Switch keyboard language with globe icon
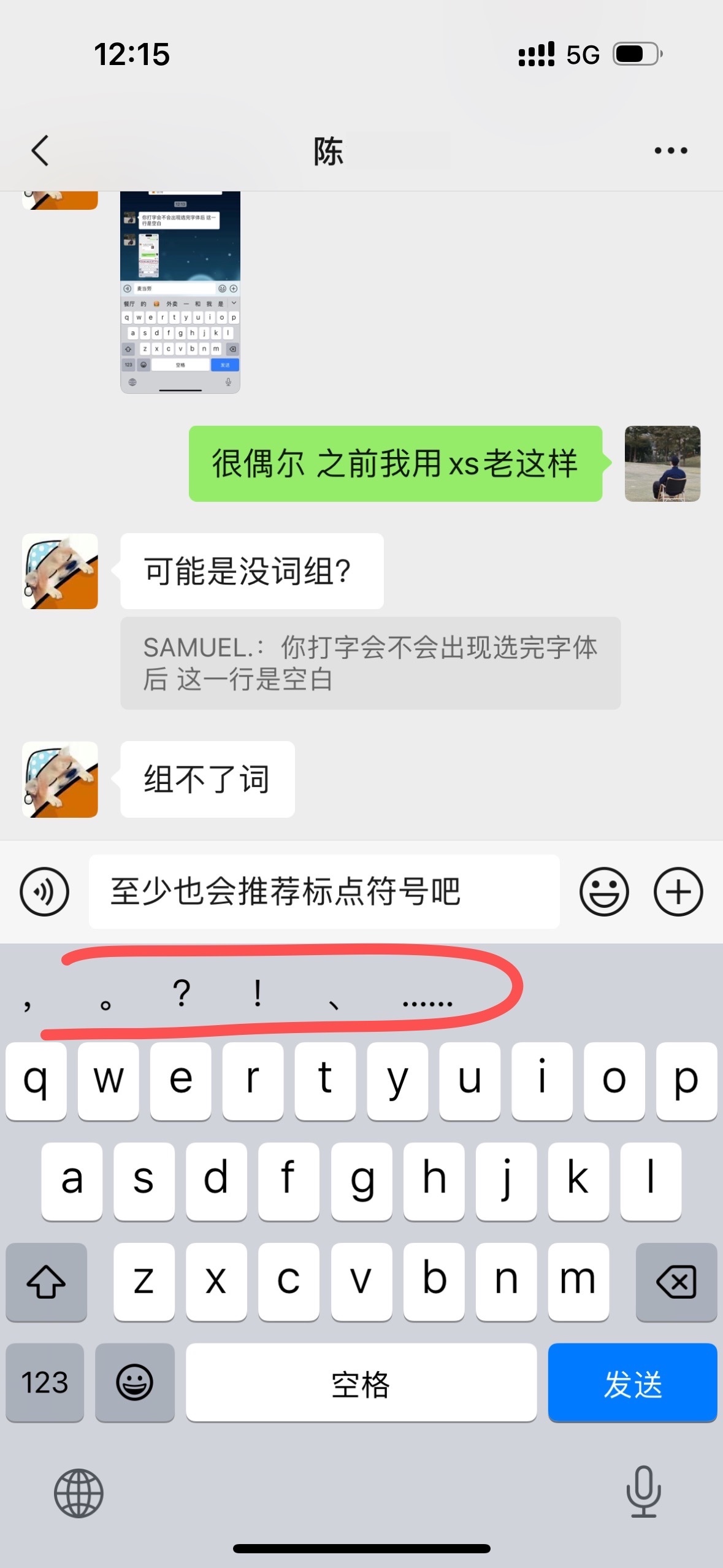Image resolution: width=723 pixels, height=1568 pixels. click(x=78, y=1493)
